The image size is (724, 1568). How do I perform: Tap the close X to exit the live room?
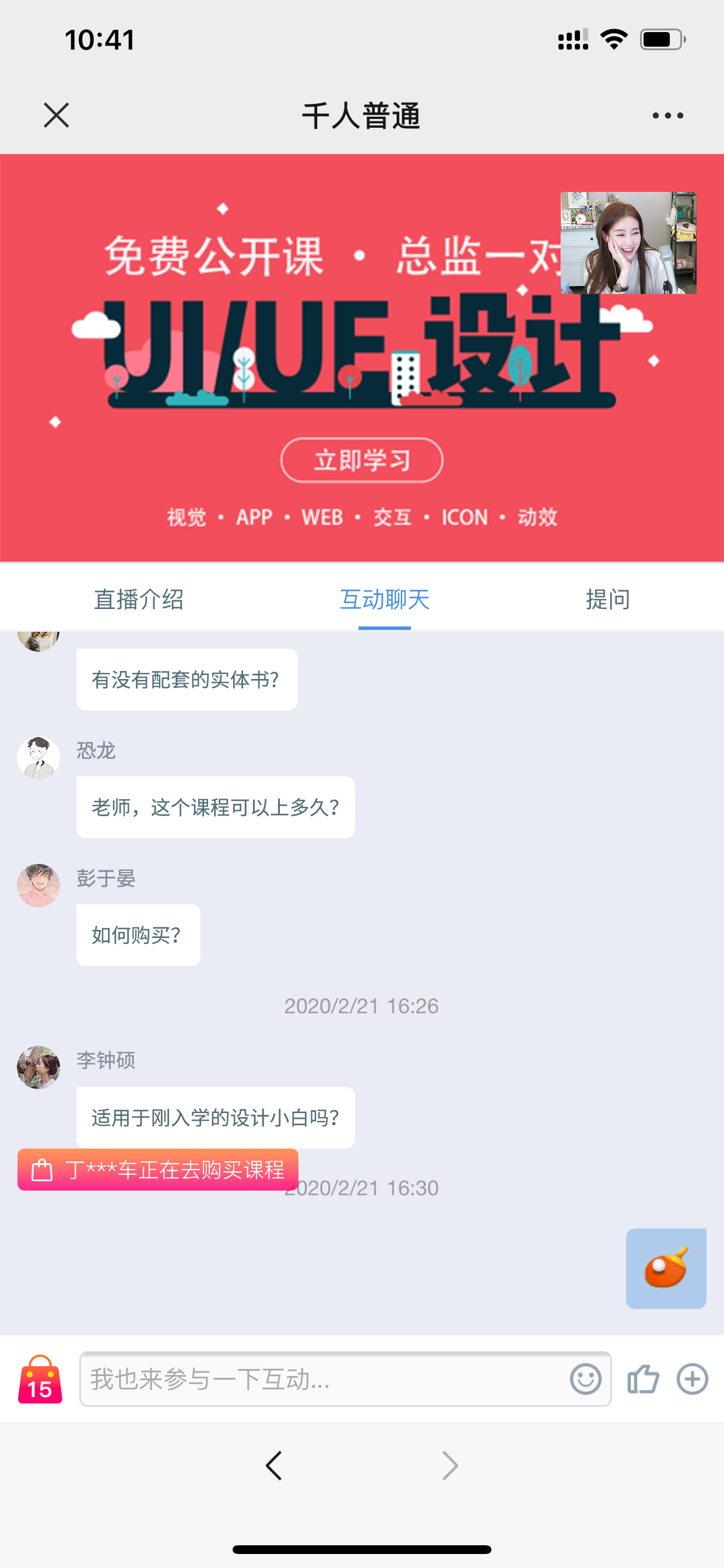click(x=56, y=115)
